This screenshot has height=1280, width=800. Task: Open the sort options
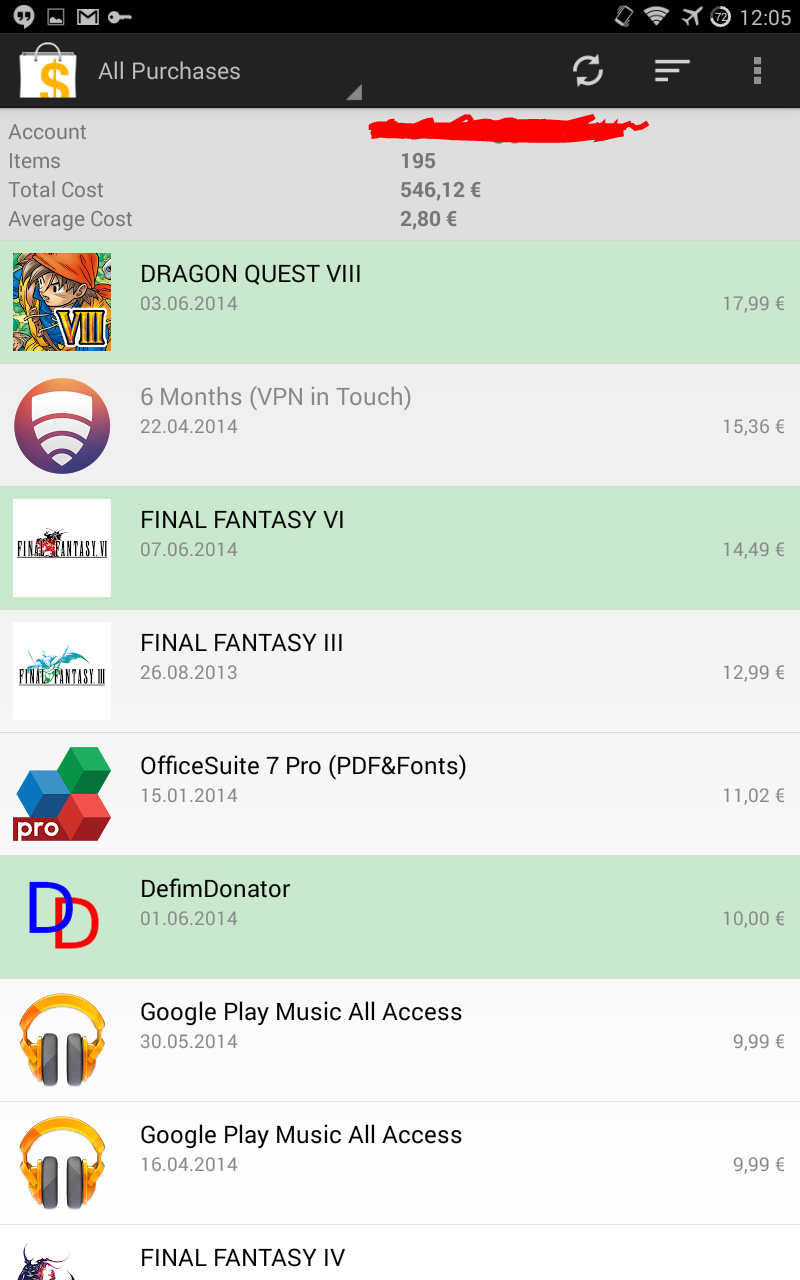click(x=672, y=71)
